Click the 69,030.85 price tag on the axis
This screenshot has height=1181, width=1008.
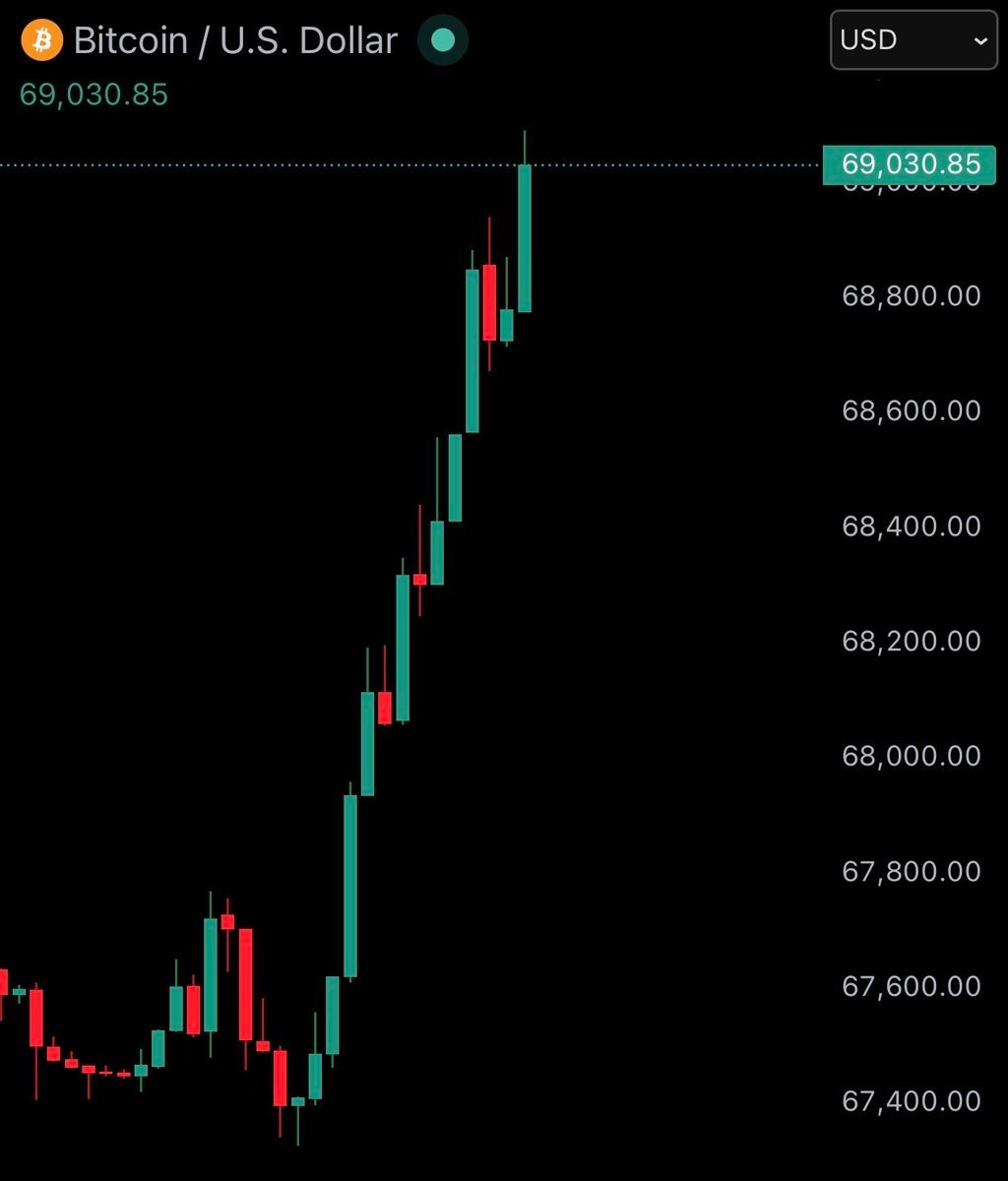(x=910, y=164)
